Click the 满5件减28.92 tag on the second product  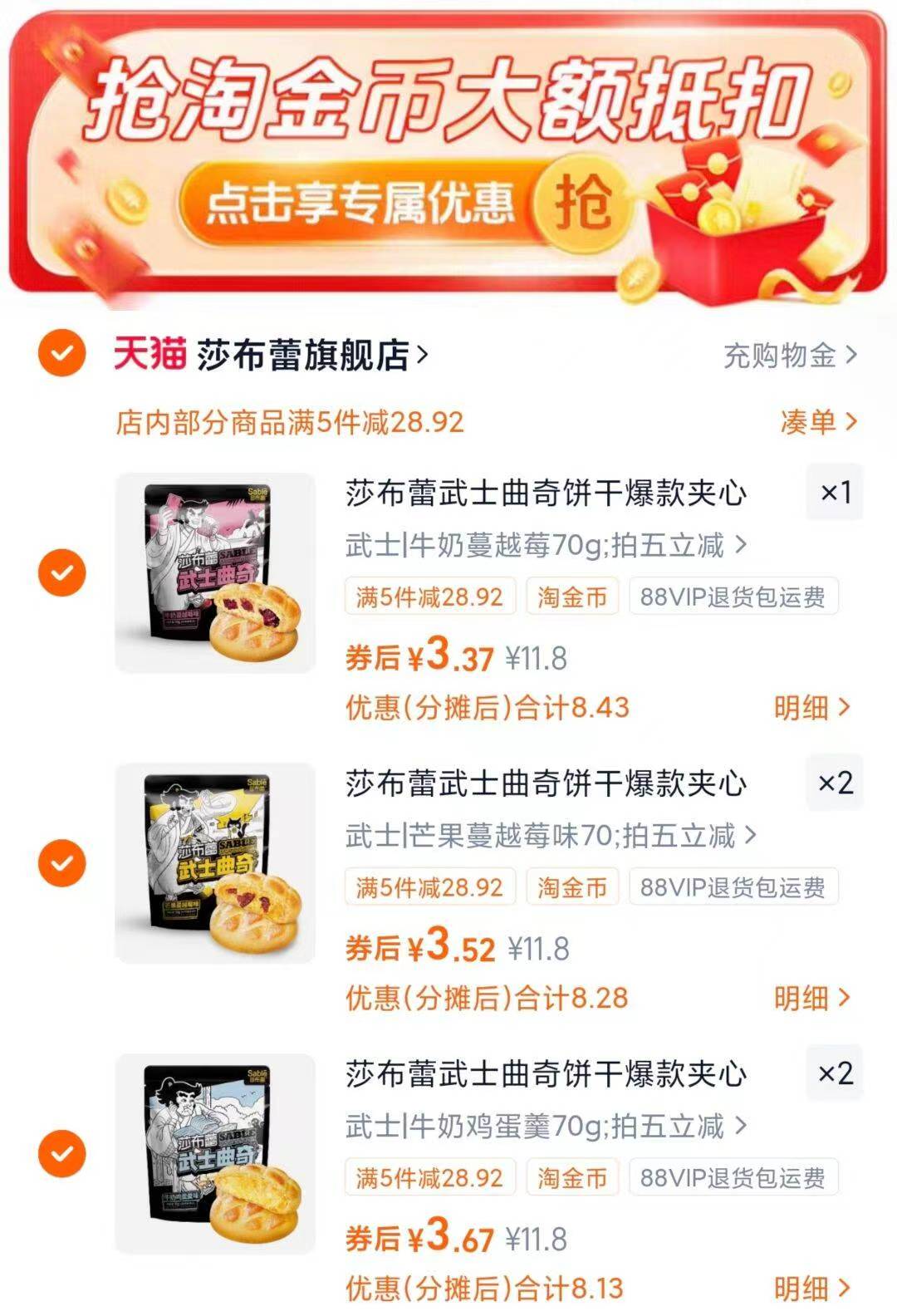click(429, 887)
